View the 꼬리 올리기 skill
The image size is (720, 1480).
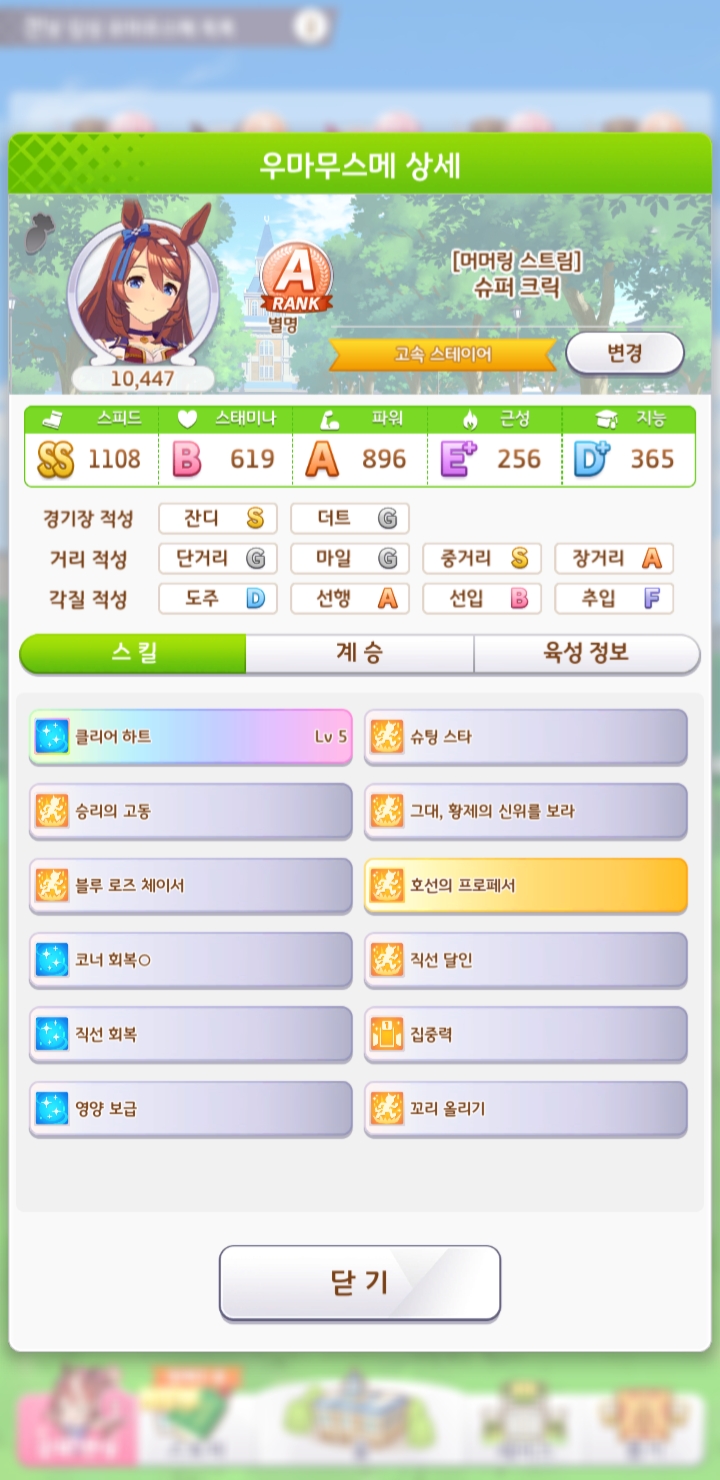tap(525, 1108)
